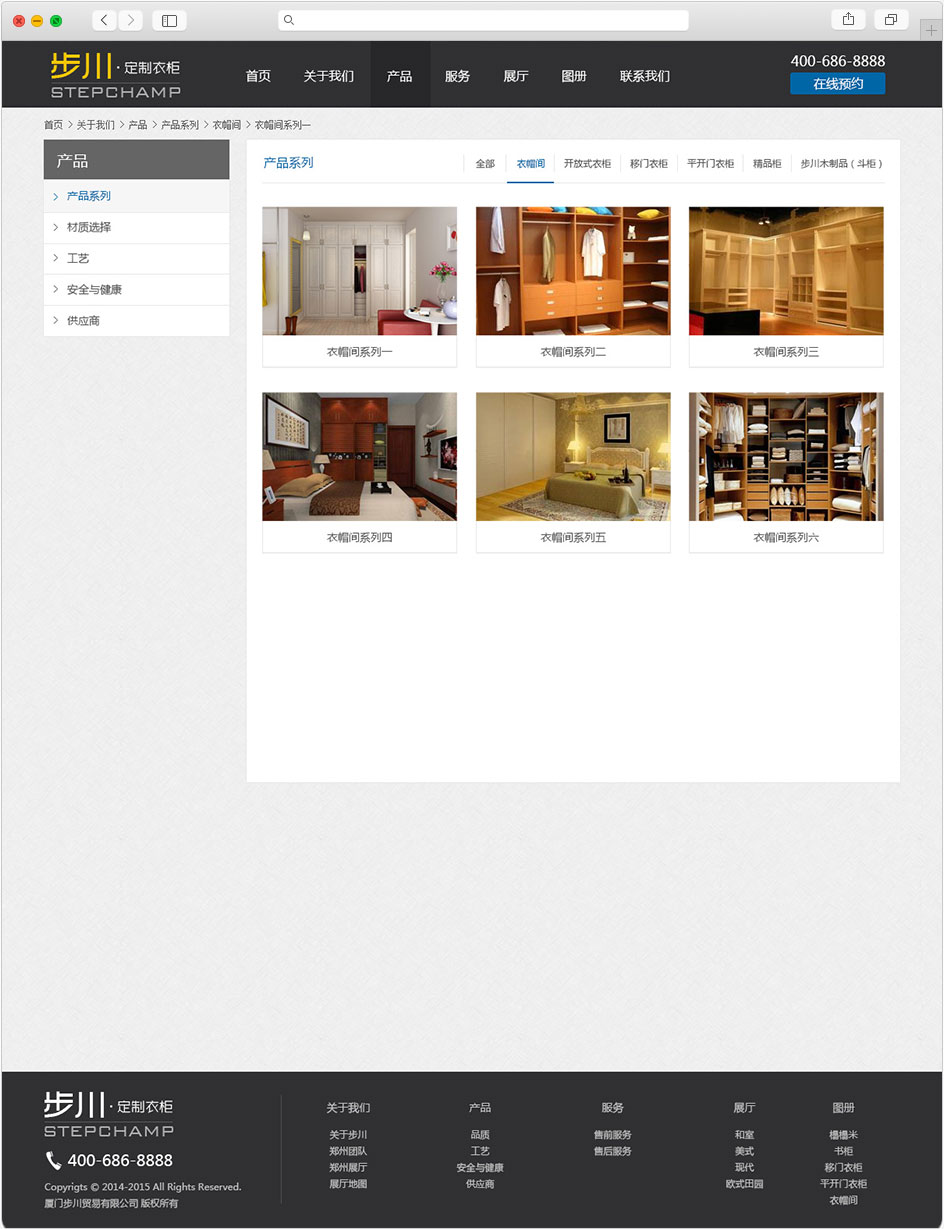This screenshot has width=944, height=1229.
Task: Go to 联系我们 in top navigation
Action: tap(644, 76)
